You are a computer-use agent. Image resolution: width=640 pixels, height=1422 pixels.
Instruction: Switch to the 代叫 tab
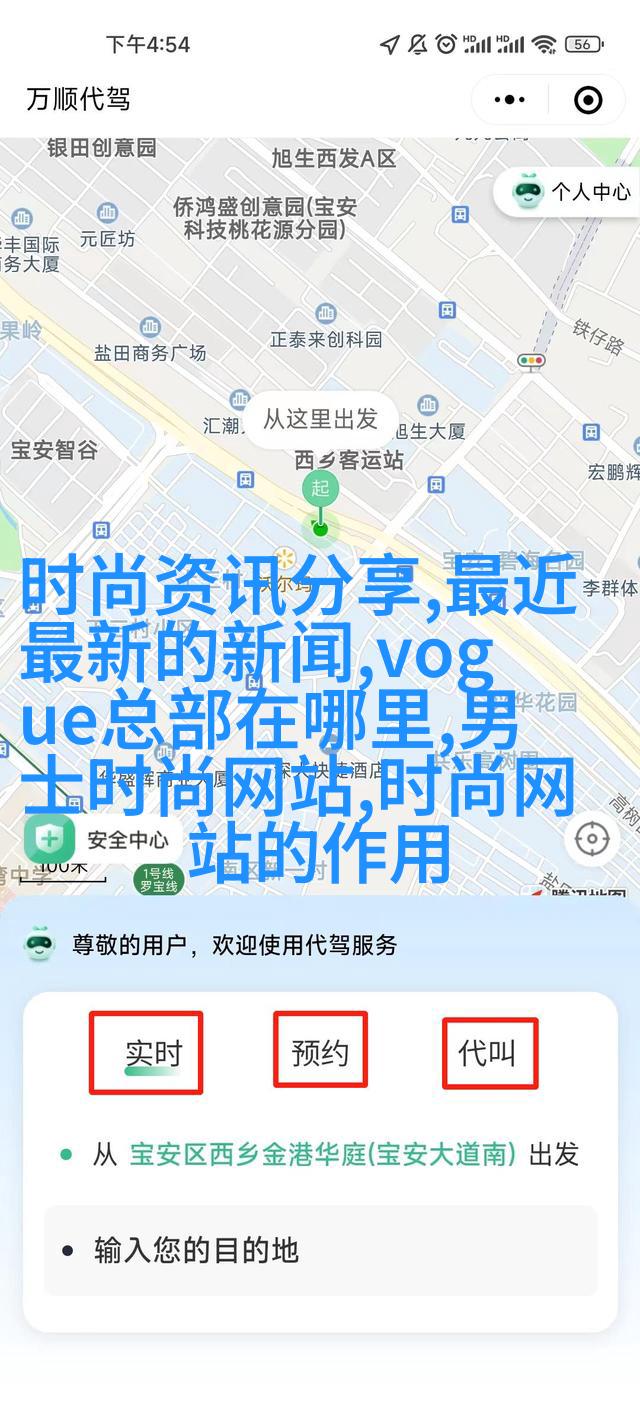(488, 1052)
